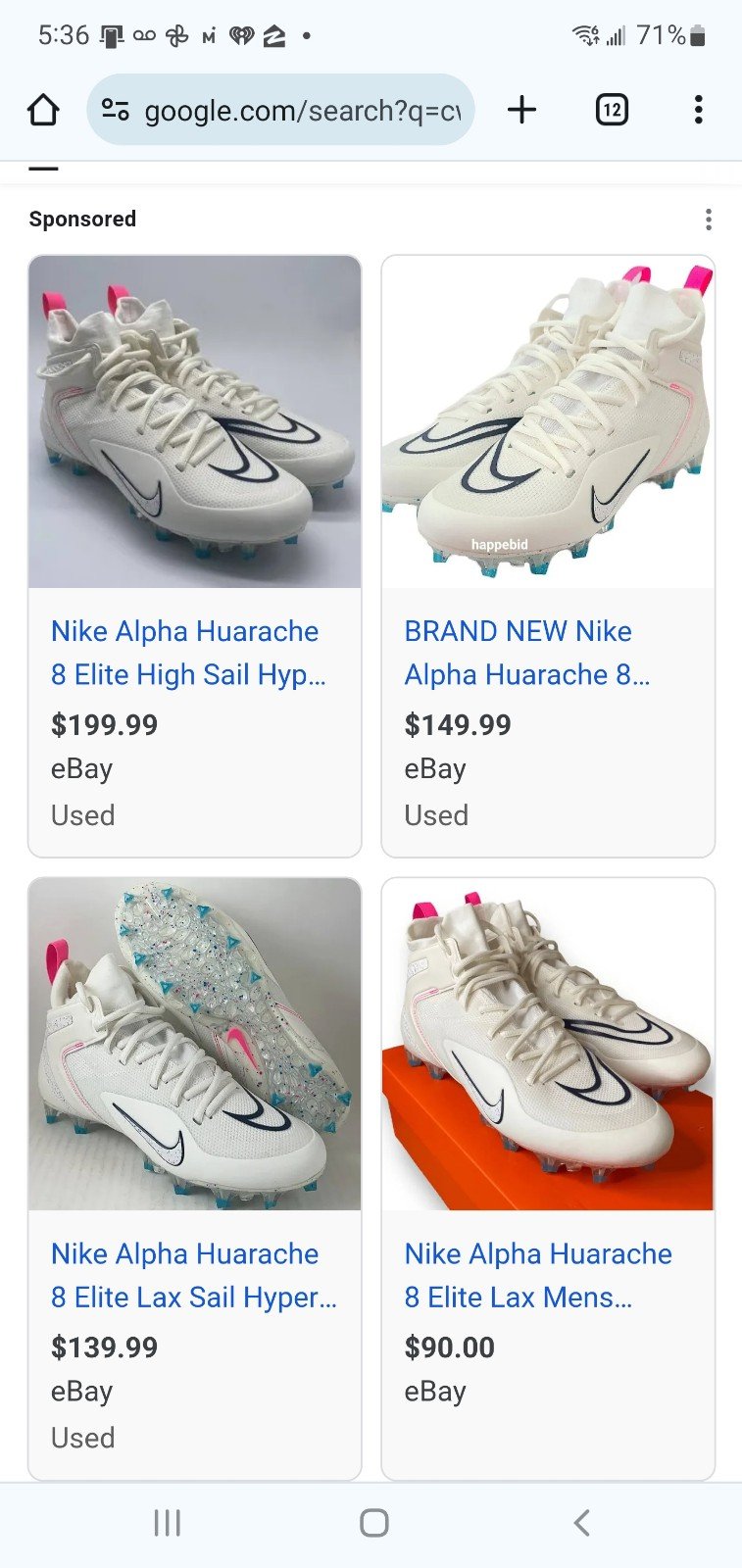Open Chrome's three-dot overflow menu

698,110
